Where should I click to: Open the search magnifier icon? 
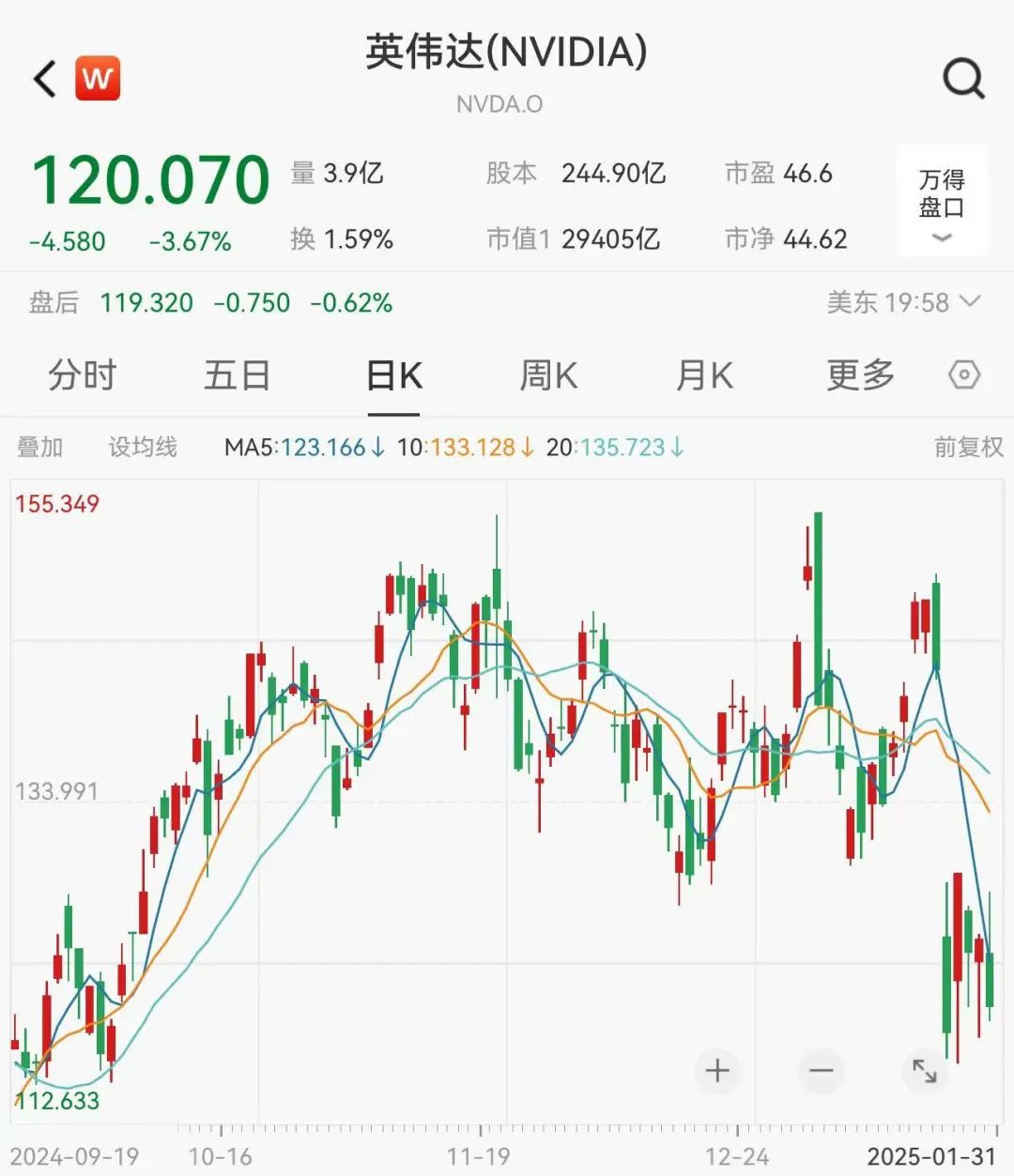(962, 79)
